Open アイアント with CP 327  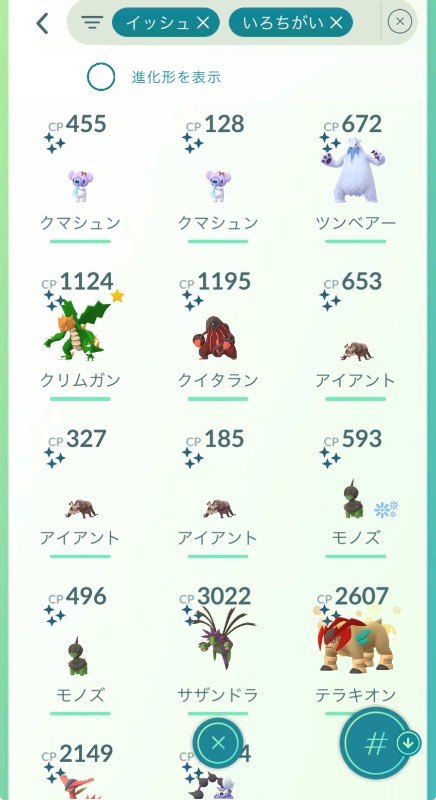coord(81,493)
